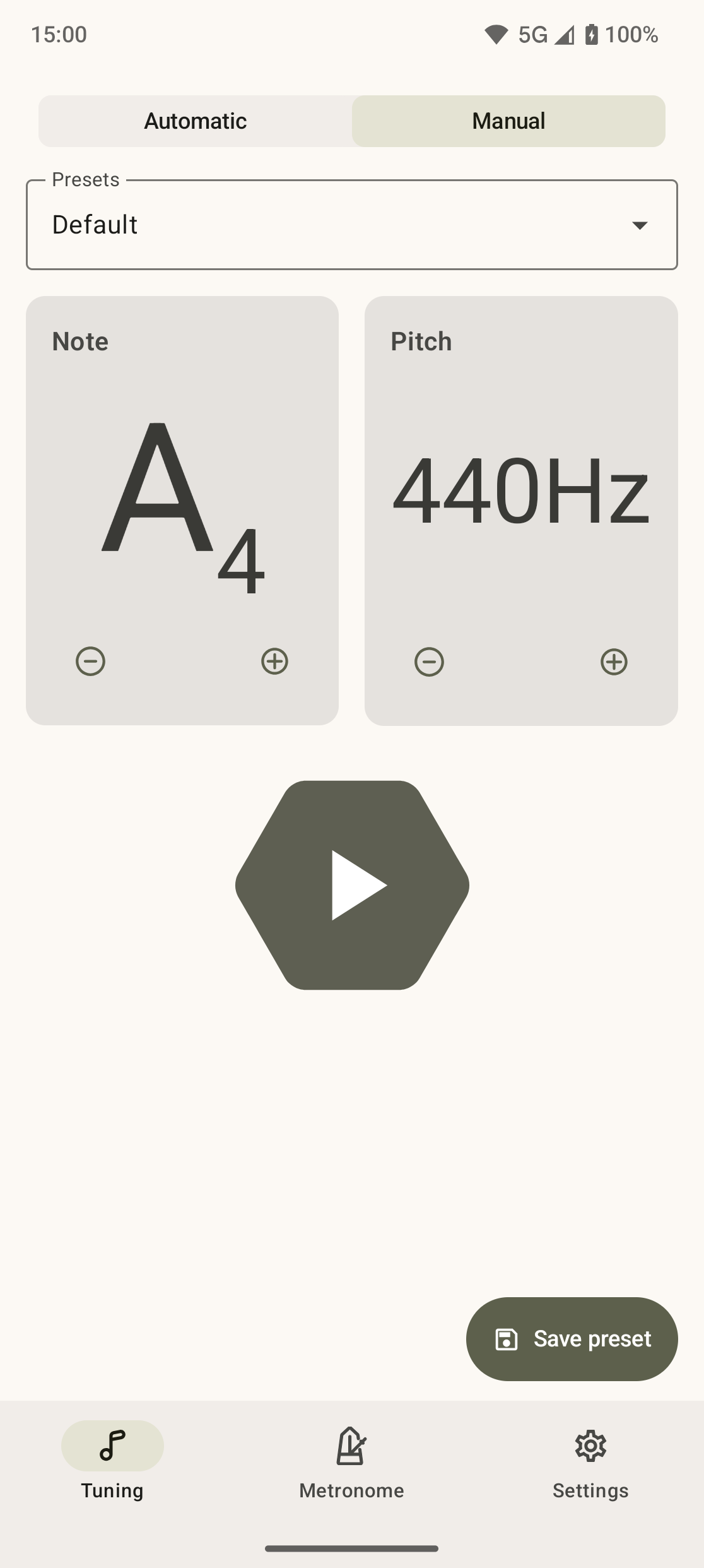Select the Manual mode segment
The image size is (704, 1568).
(x=508, y=121)
